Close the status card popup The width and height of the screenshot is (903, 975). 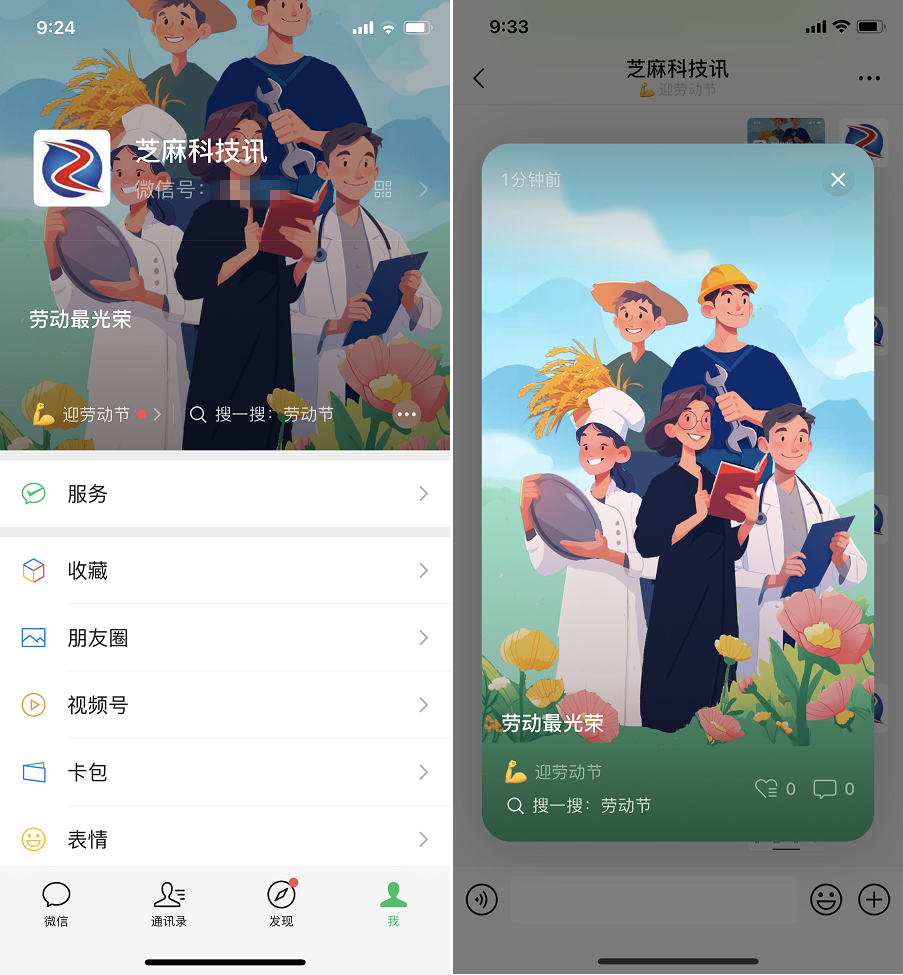[838, 179]
